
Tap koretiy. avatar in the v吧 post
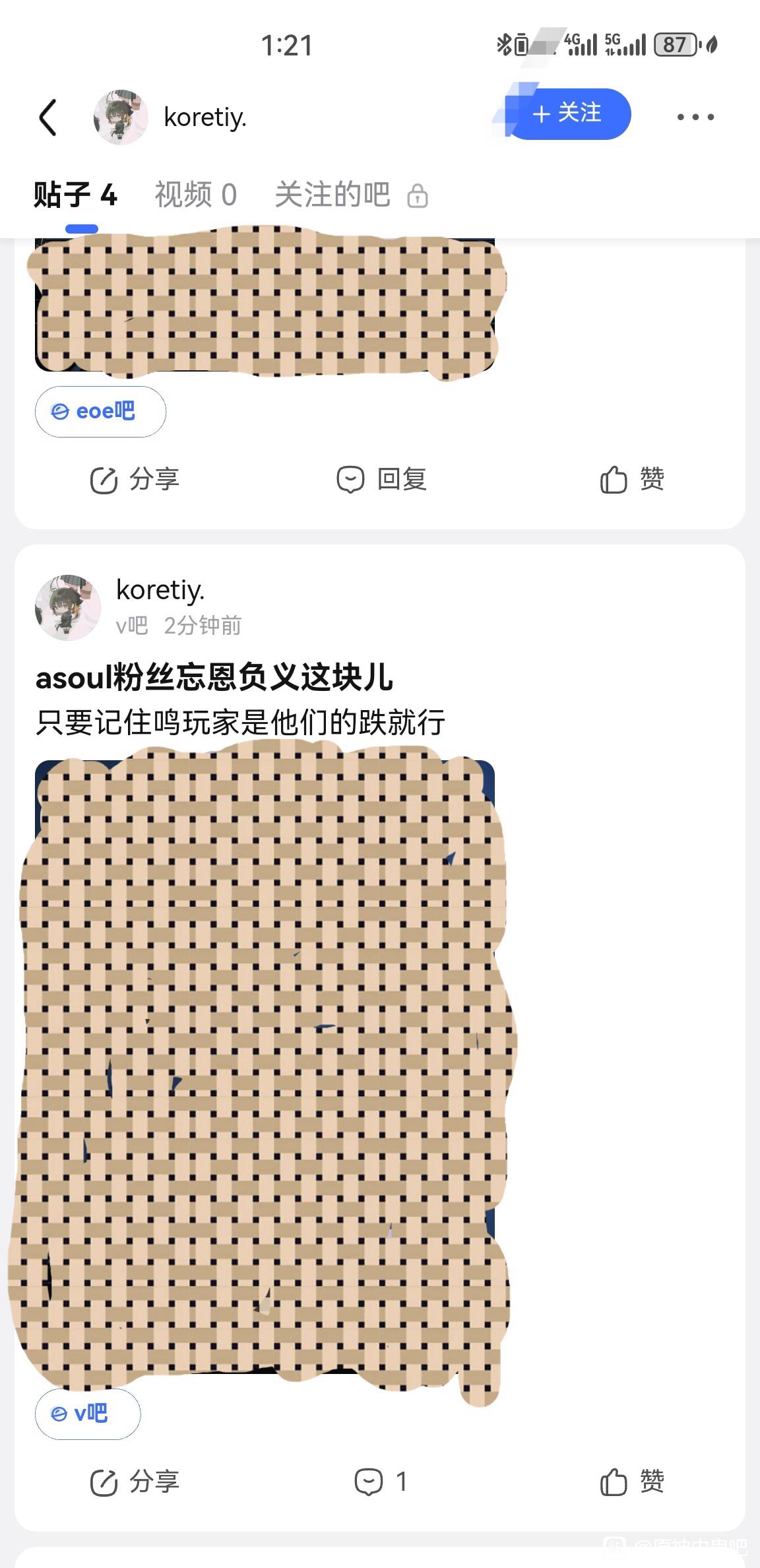click(x=68, y=607)
